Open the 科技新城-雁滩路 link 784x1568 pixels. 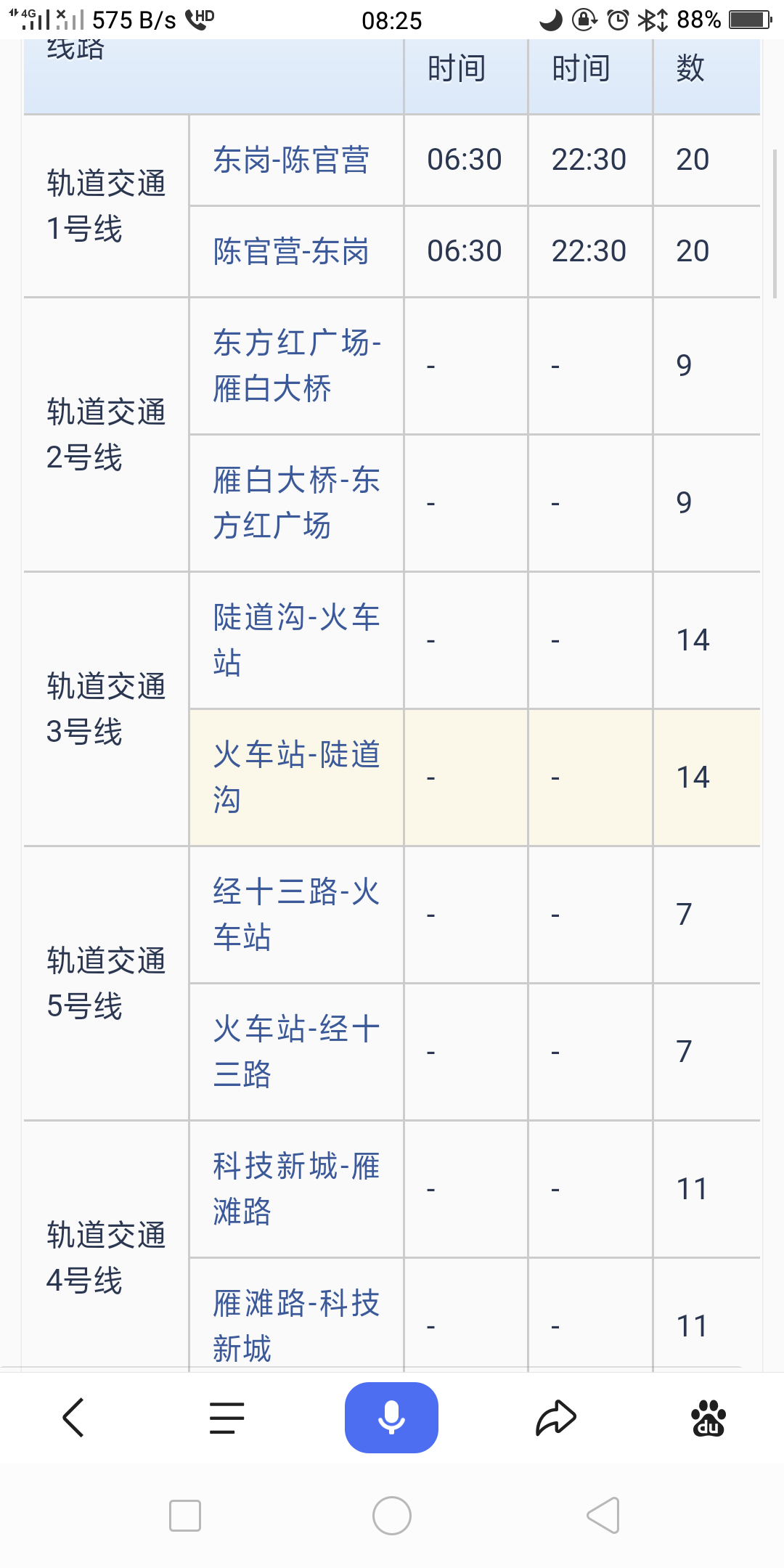coord(296,1188)
